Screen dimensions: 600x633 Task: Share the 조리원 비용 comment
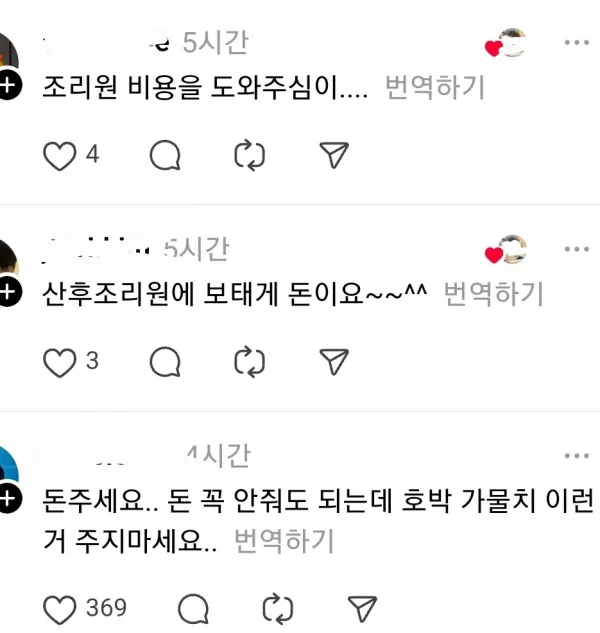click(x=333, y=155)
